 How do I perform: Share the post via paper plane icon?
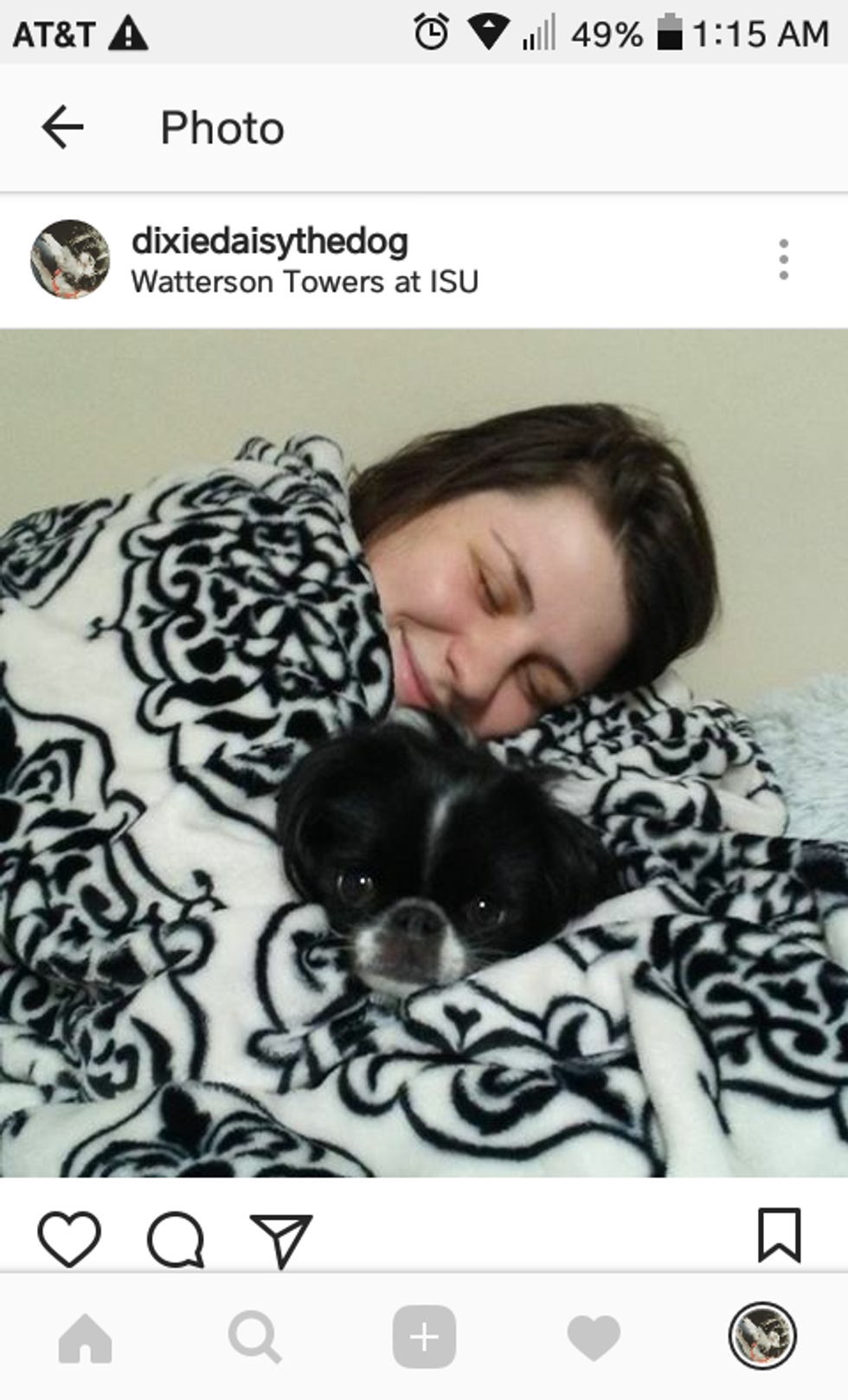pyautogui.click(x=280, y=1240)
